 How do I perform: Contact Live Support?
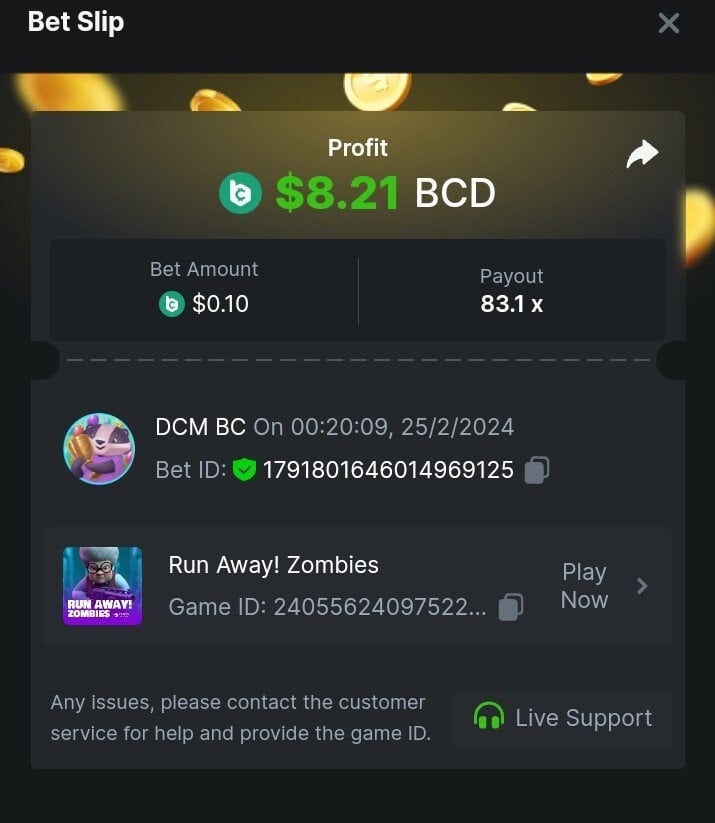(x=563, y=718)
